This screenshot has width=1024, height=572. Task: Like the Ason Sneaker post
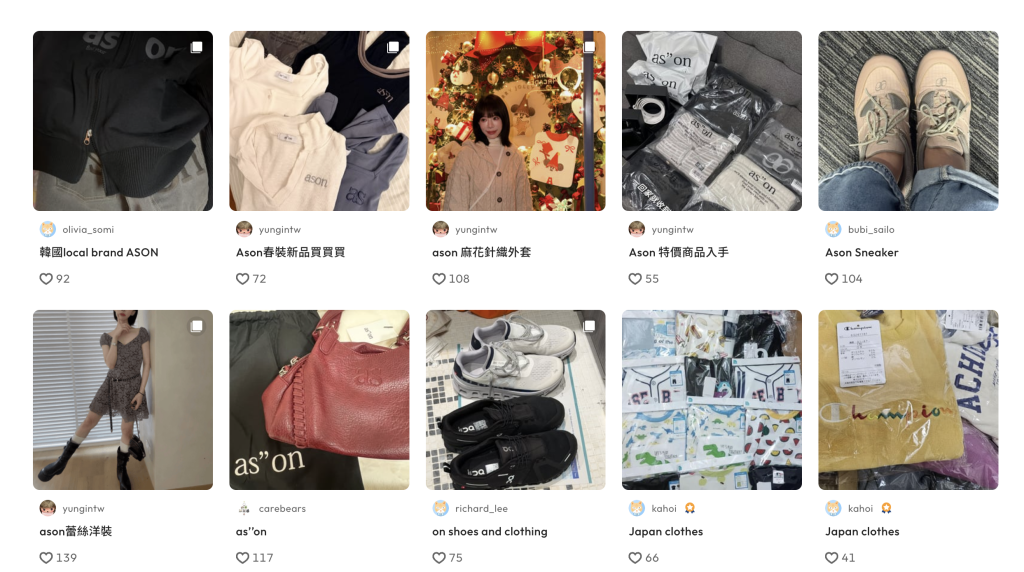pos(832,279)
